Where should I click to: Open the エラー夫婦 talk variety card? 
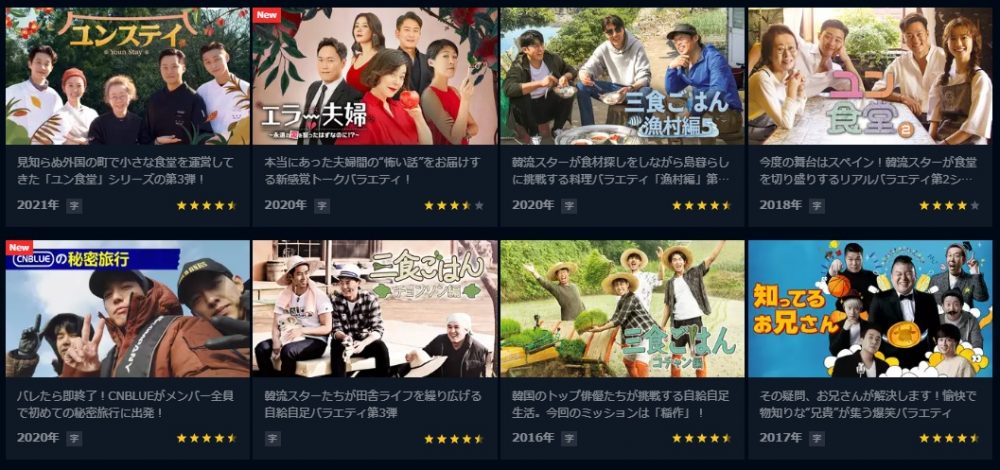coord(375,78)
